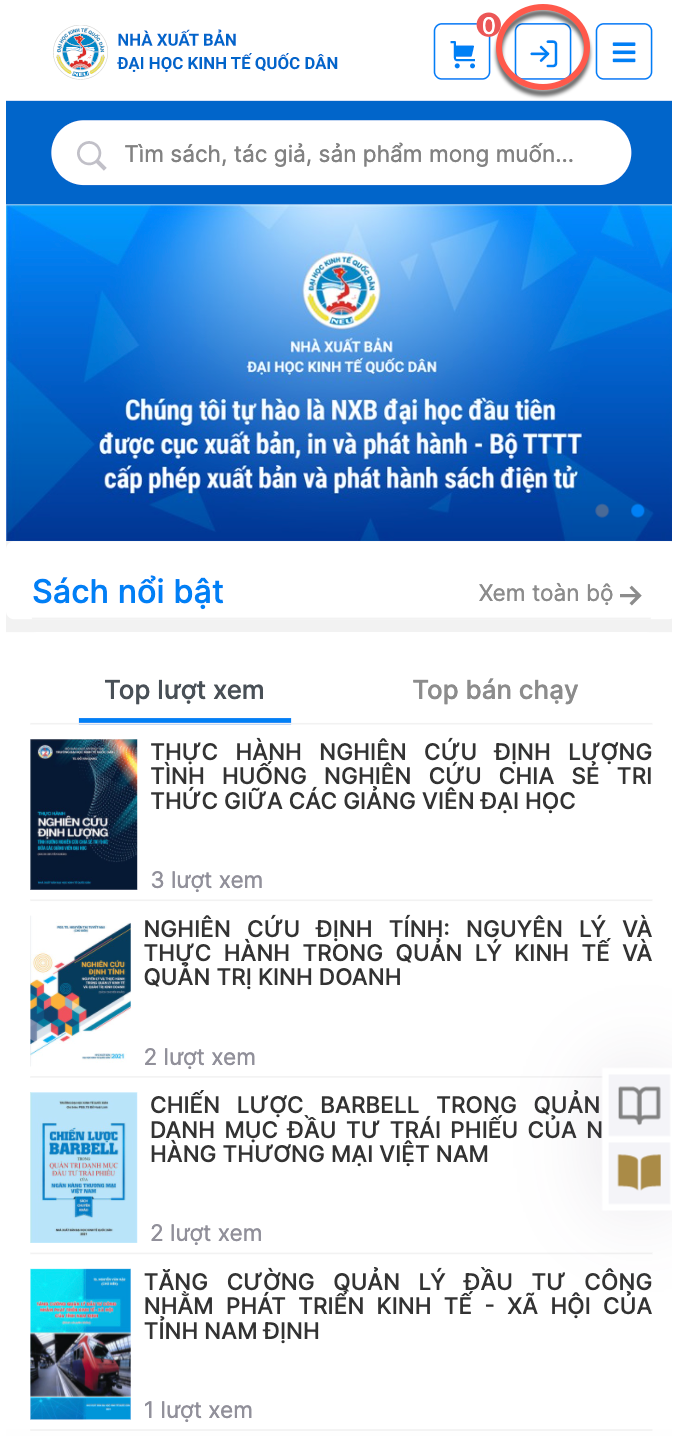
Task: Select the first banner page dot
Action: 602,510
